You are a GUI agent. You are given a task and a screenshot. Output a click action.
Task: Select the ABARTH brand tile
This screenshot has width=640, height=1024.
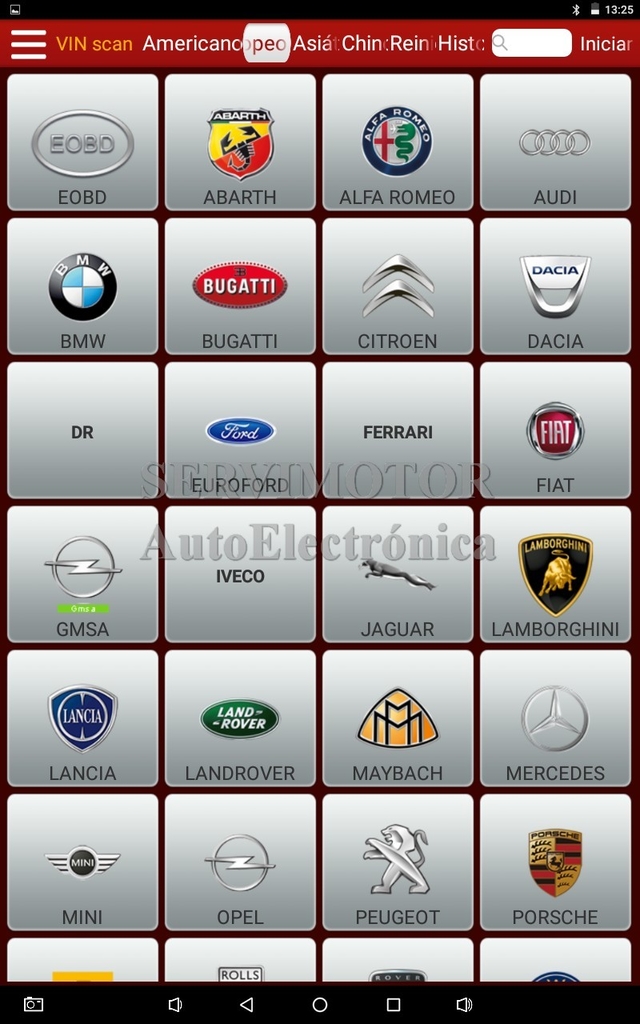[x=240, y=142]
